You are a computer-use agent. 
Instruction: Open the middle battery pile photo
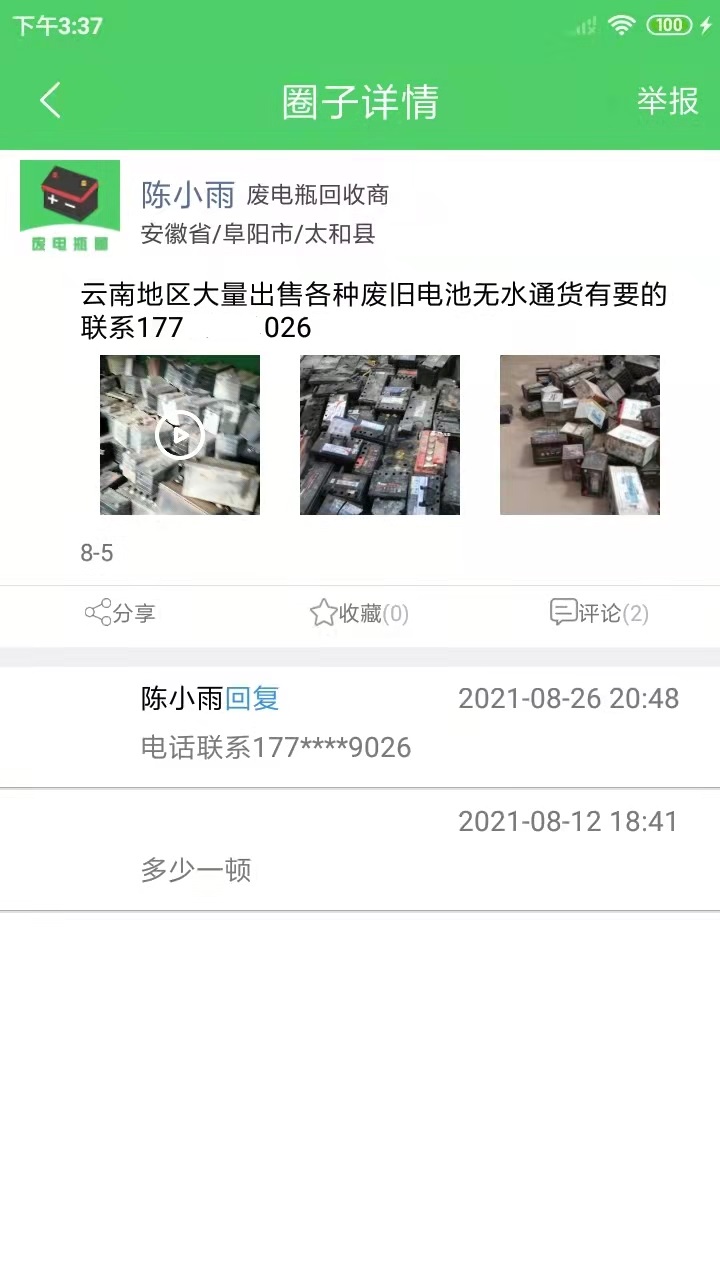point(380,435)
